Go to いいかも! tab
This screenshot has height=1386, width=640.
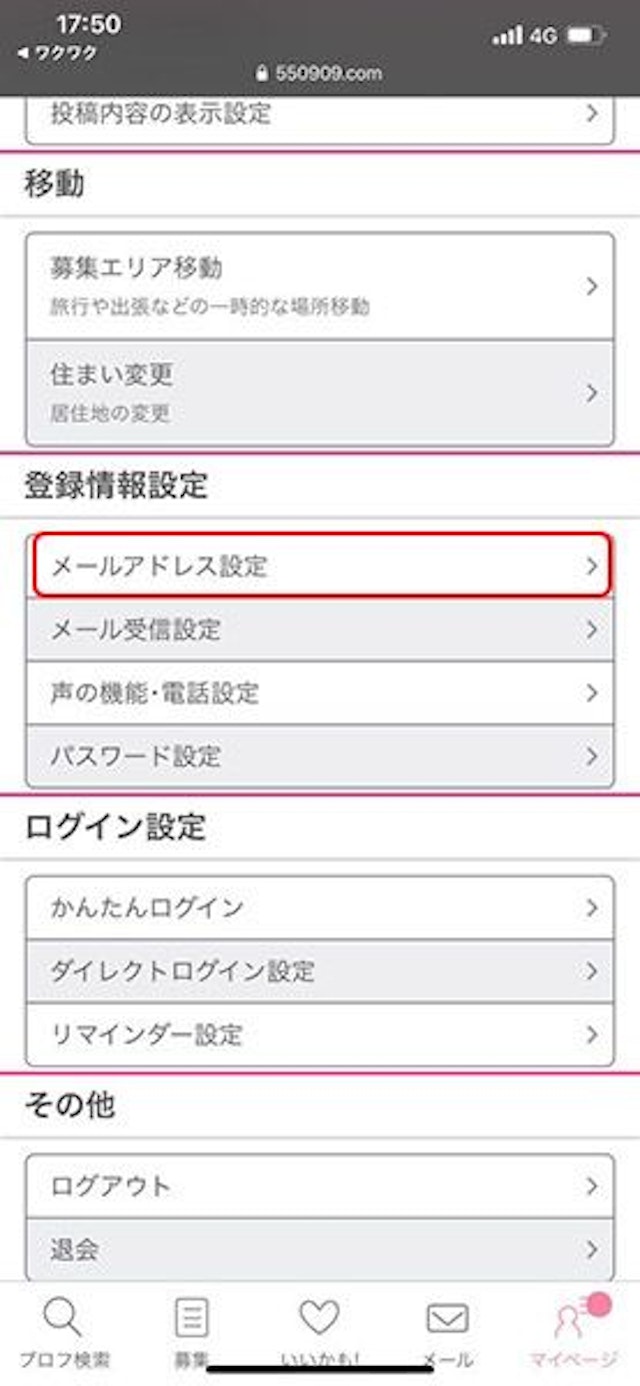320,1332
